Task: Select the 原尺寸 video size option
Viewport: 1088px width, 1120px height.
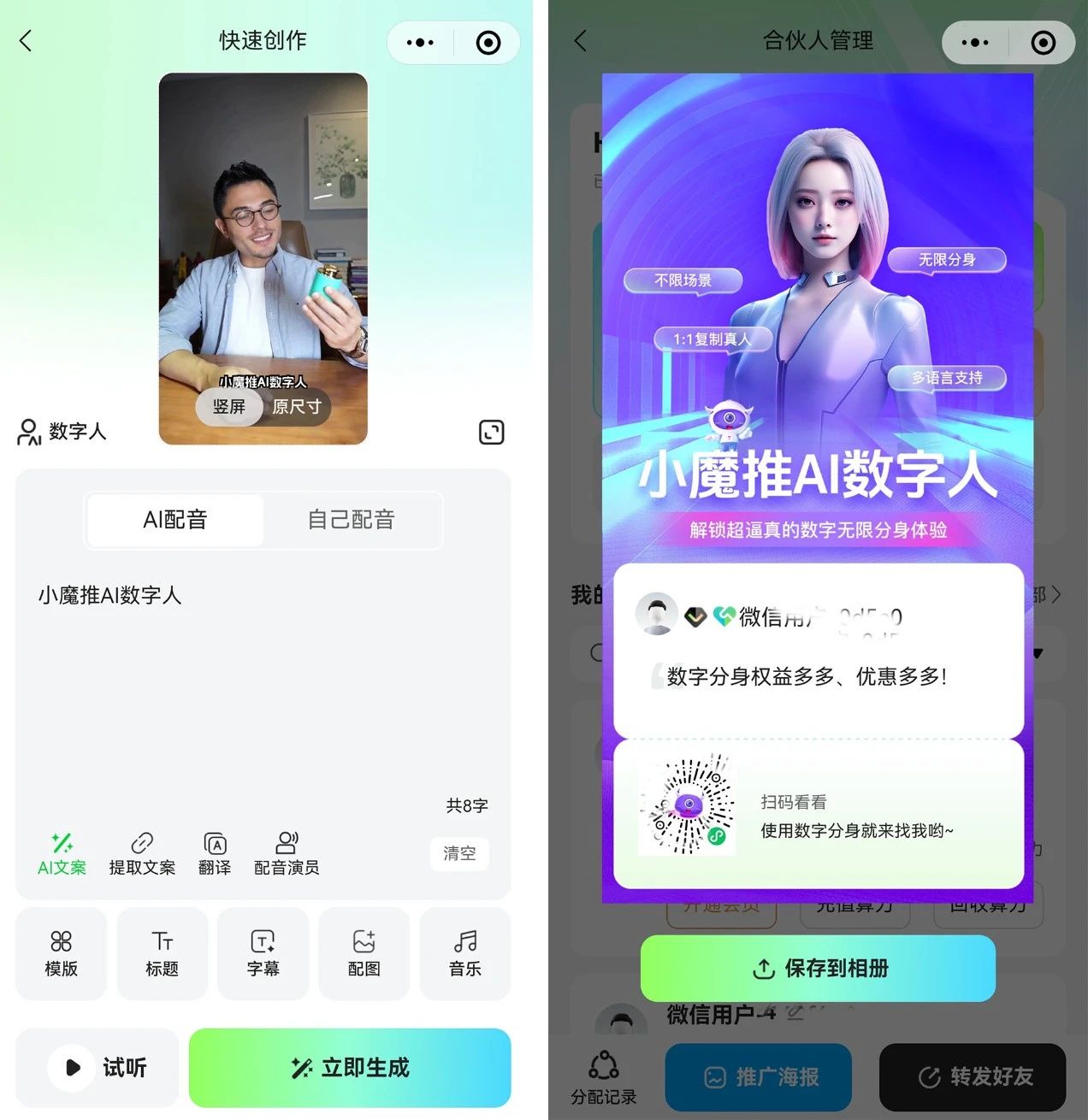Action: (x=296, y=407)
